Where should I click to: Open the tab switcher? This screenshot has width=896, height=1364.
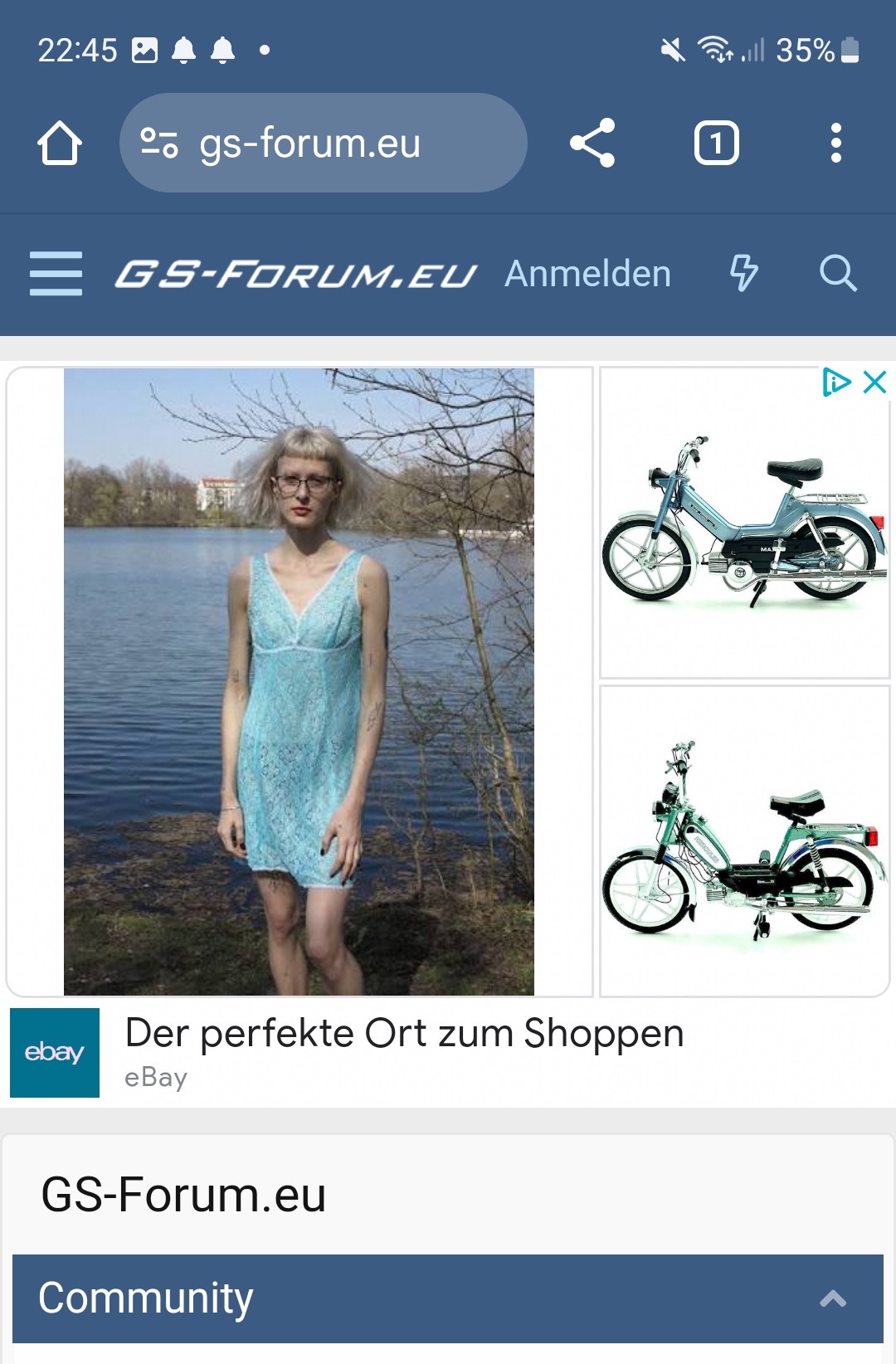[x=716, y=144]
